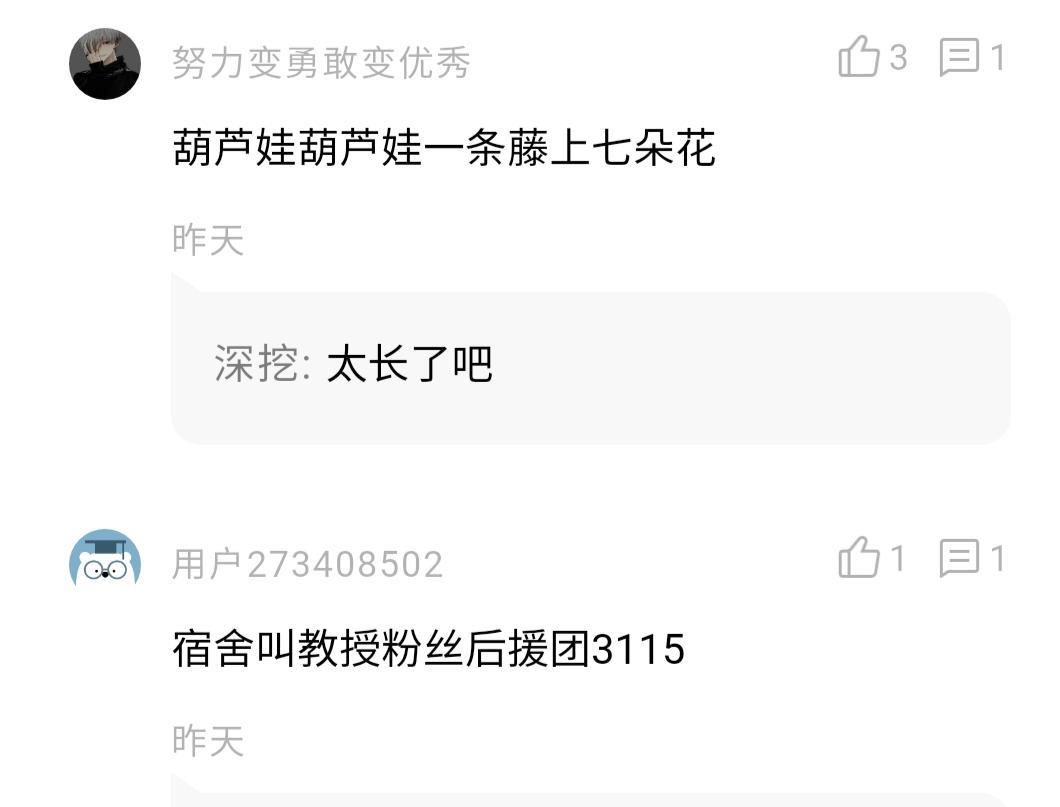1060x807 pixels.
Task: Open replies to the 葫芦娃 comment
Action: pos(959,58)
